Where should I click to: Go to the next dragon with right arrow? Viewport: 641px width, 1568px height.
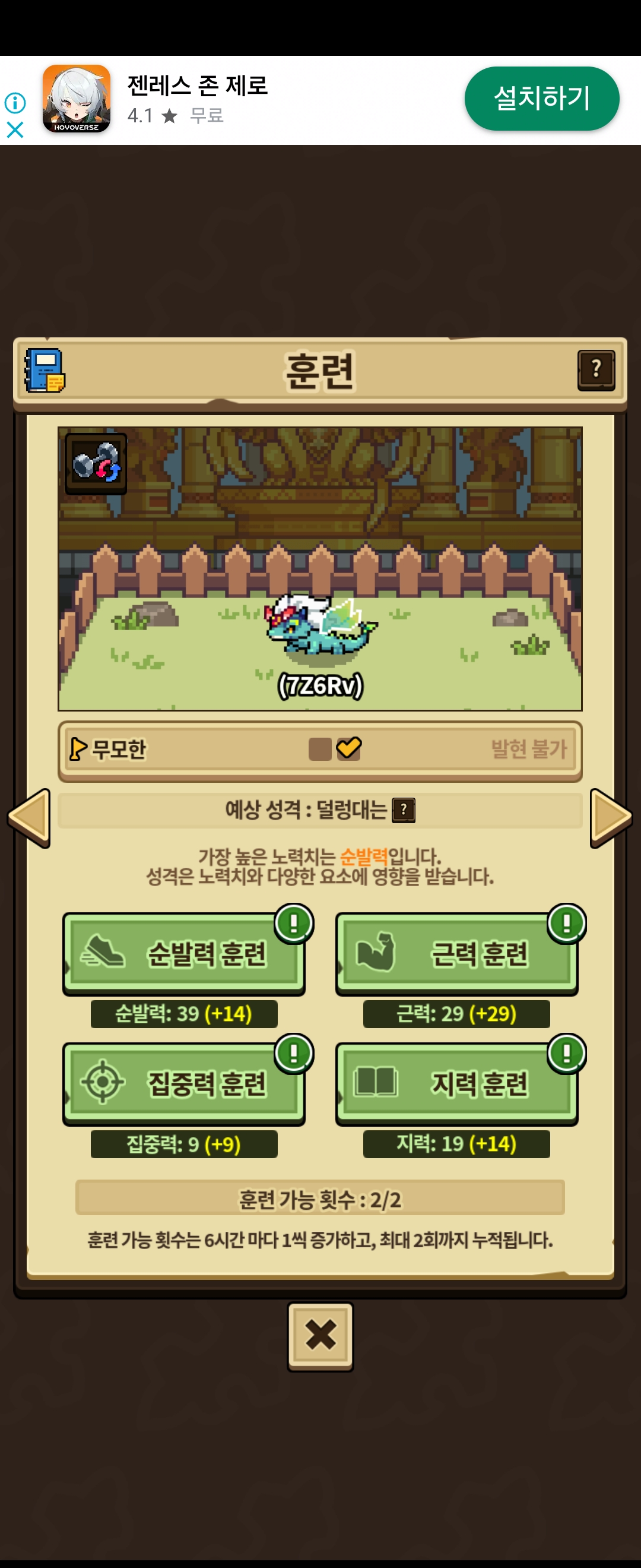[611, 817]
